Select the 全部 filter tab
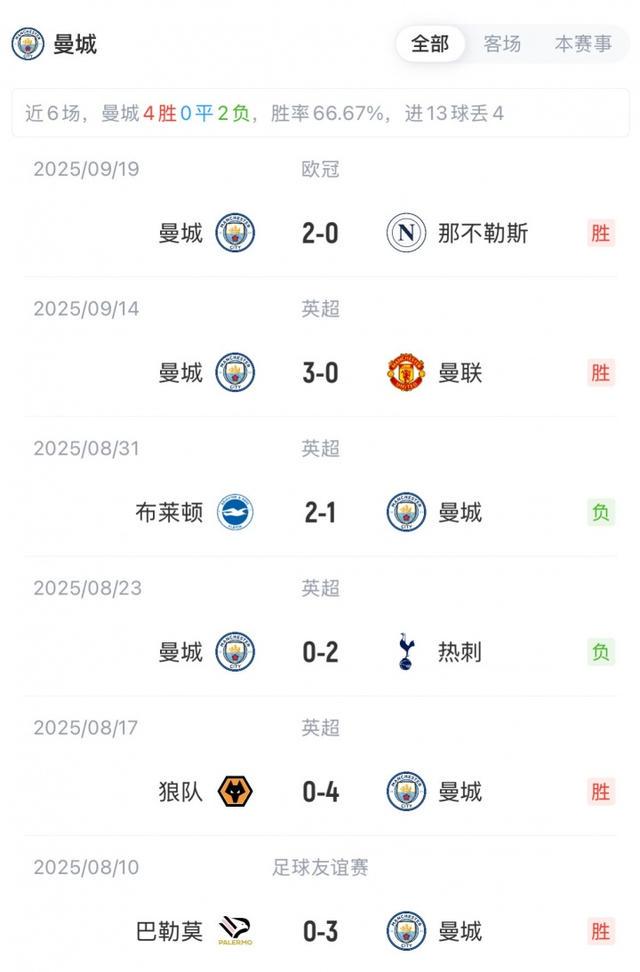 430,44
